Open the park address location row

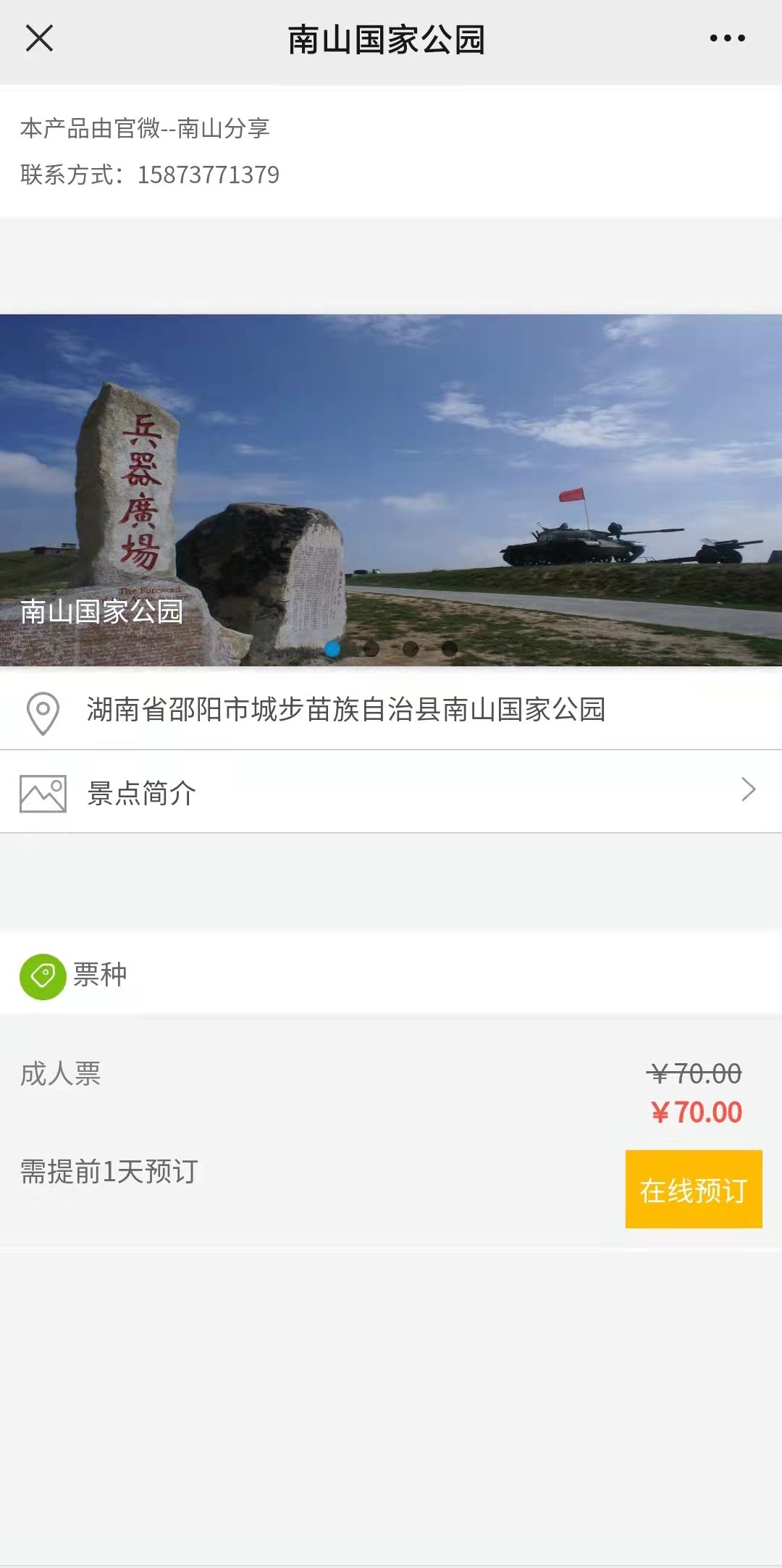coord(391,710)
